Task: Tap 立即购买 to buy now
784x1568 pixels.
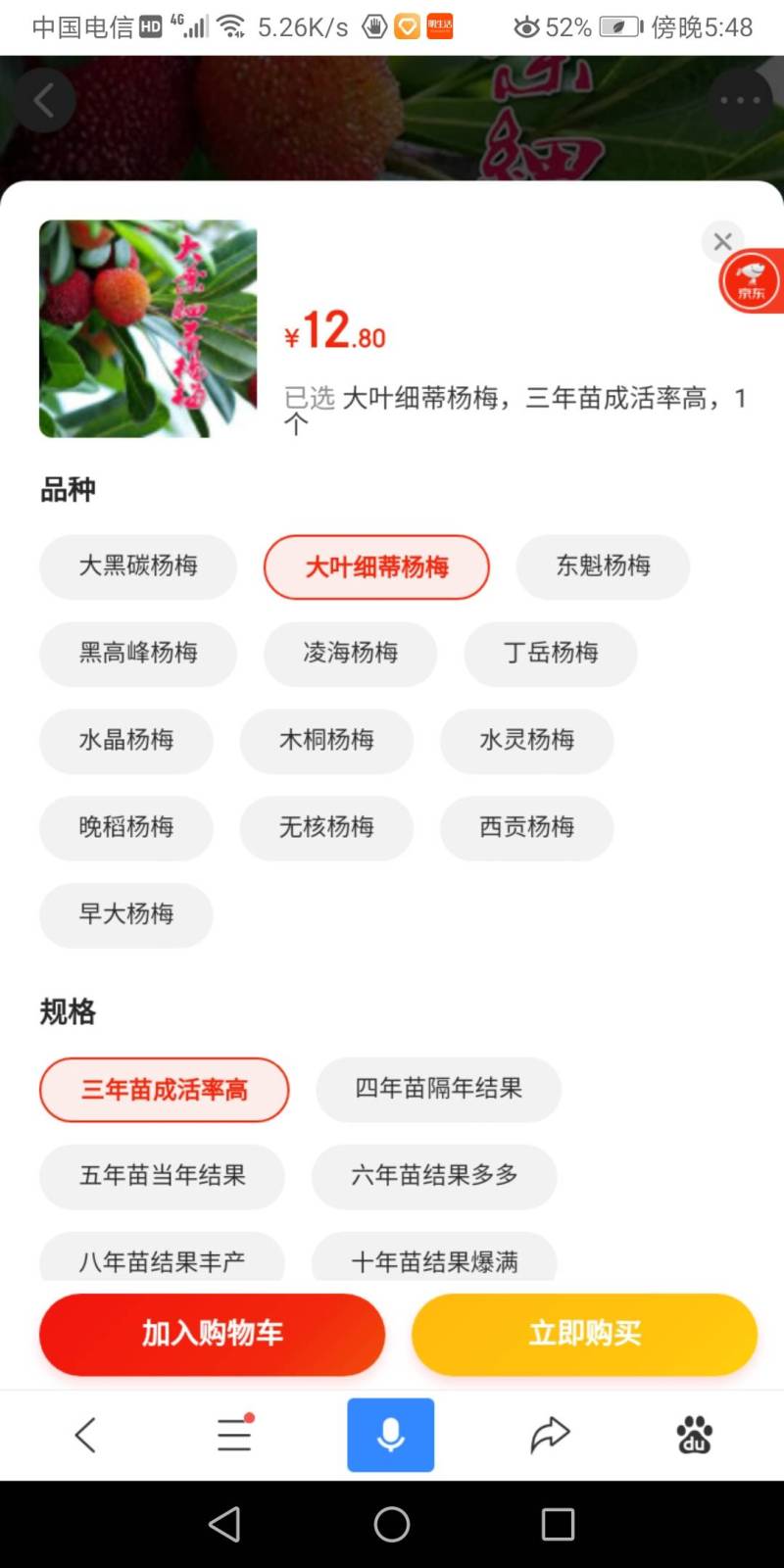Action: tap(584, 1334)
